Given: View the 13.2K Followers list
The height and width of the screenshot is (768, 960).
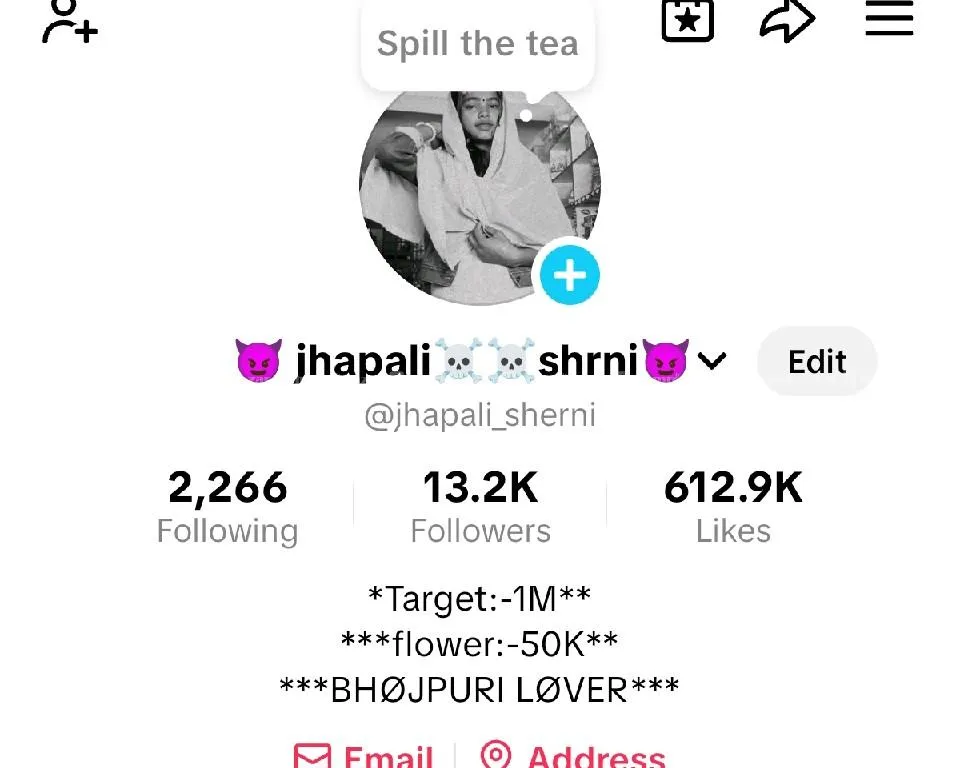Looking at the screenshot, I should pyautogui.click(x=480, y=506).
